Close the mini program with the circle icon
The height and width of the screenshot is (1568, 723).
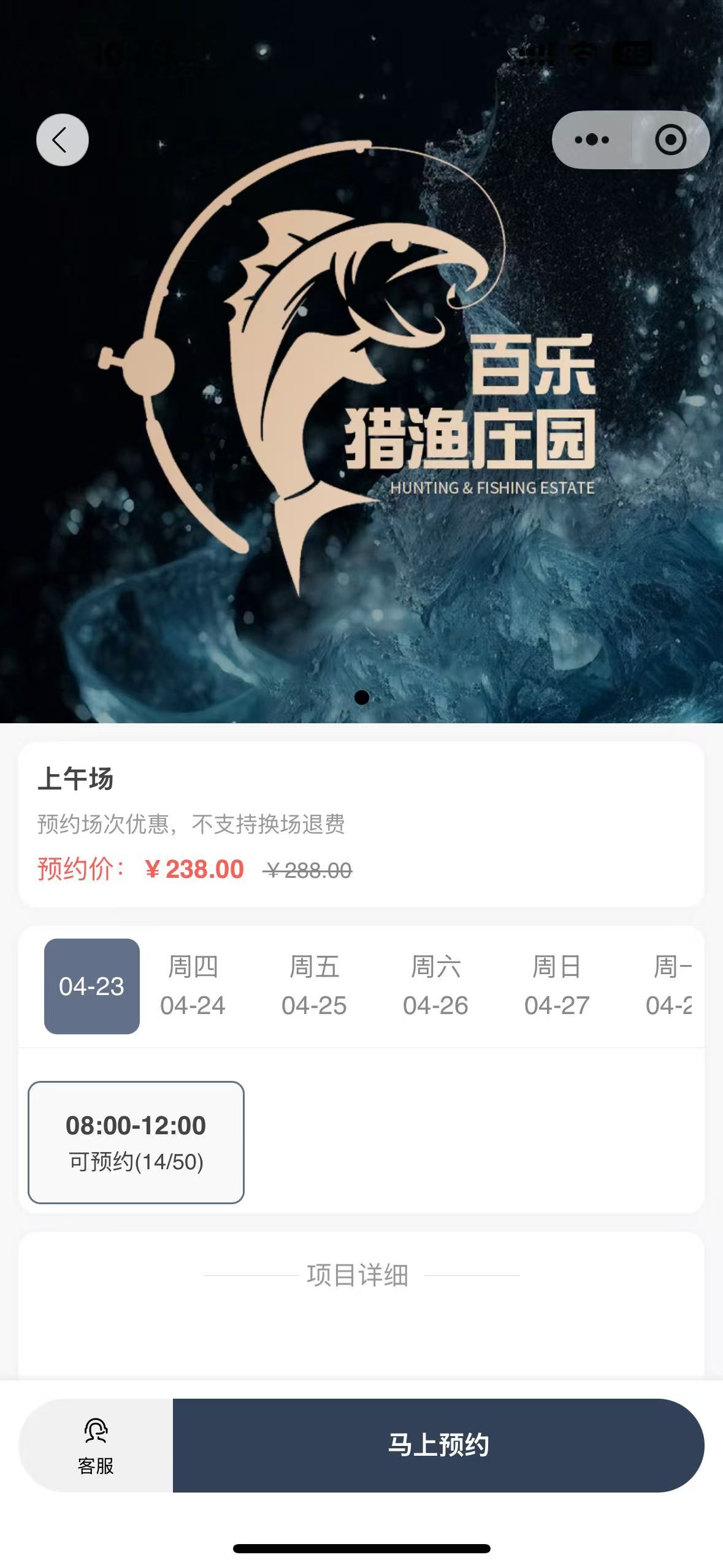670,140
